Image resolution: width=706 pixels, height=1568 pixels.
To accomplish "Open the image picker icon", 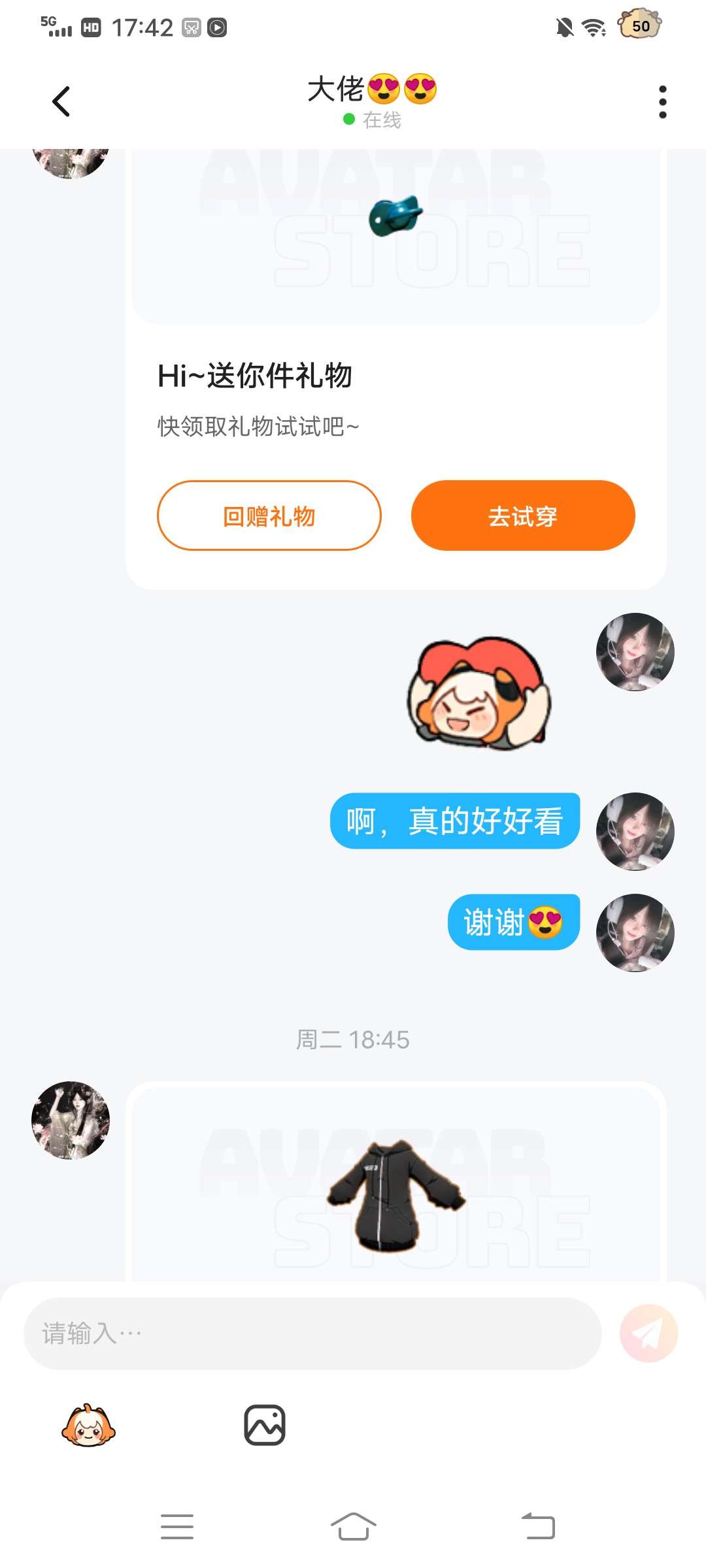I will pyautogui.click(x=265, y=1426).
